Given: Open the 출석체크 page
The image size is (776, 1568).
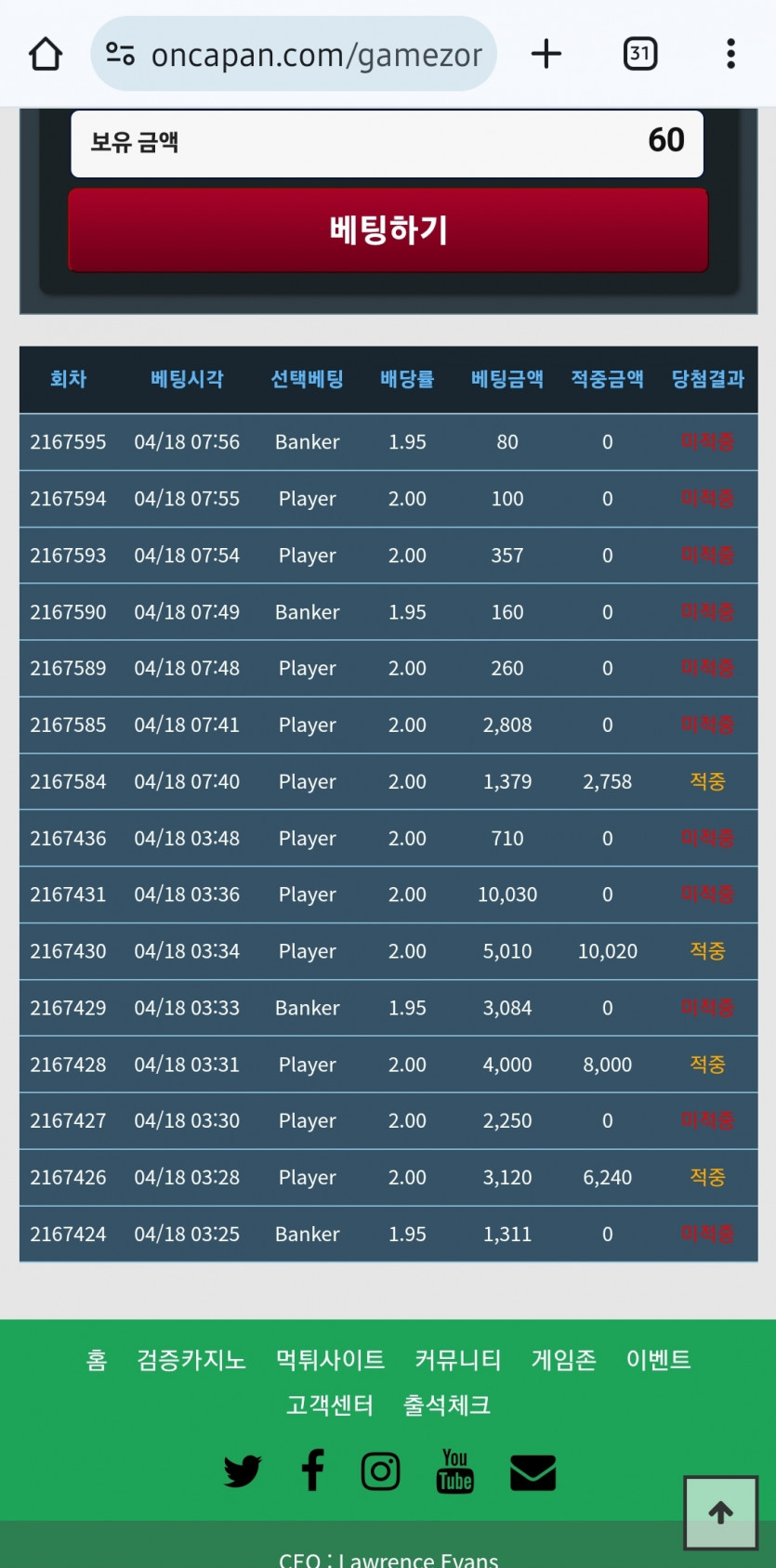Looking at the screenshot, I should 446,1405.
